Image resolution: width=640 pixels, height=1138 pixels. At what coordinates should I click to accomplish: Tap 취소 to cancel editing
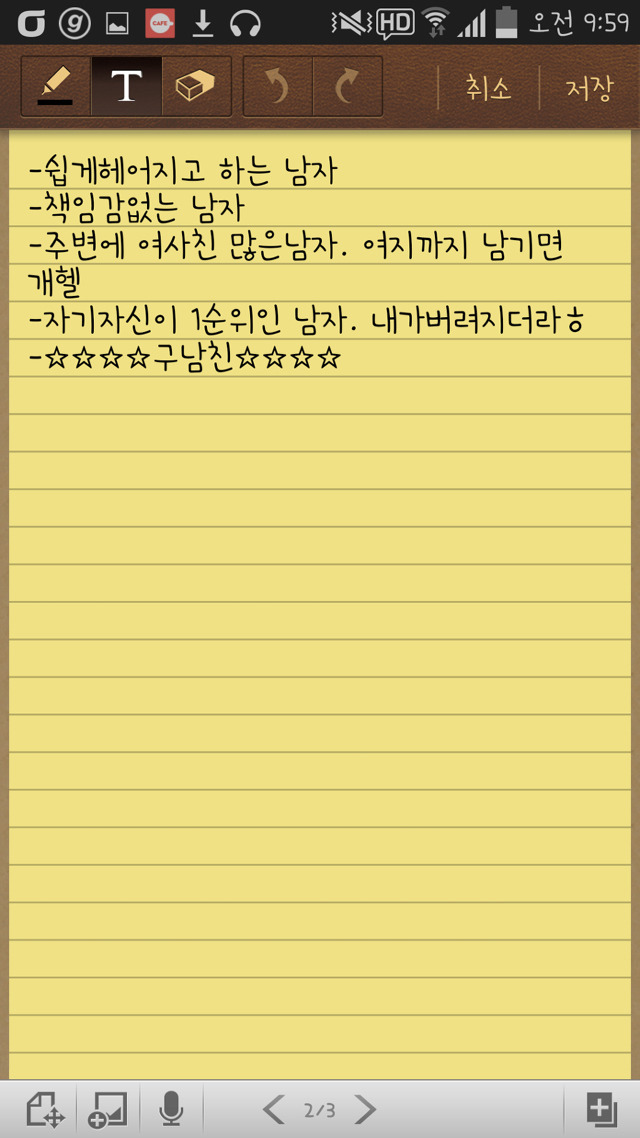point(488,88)
